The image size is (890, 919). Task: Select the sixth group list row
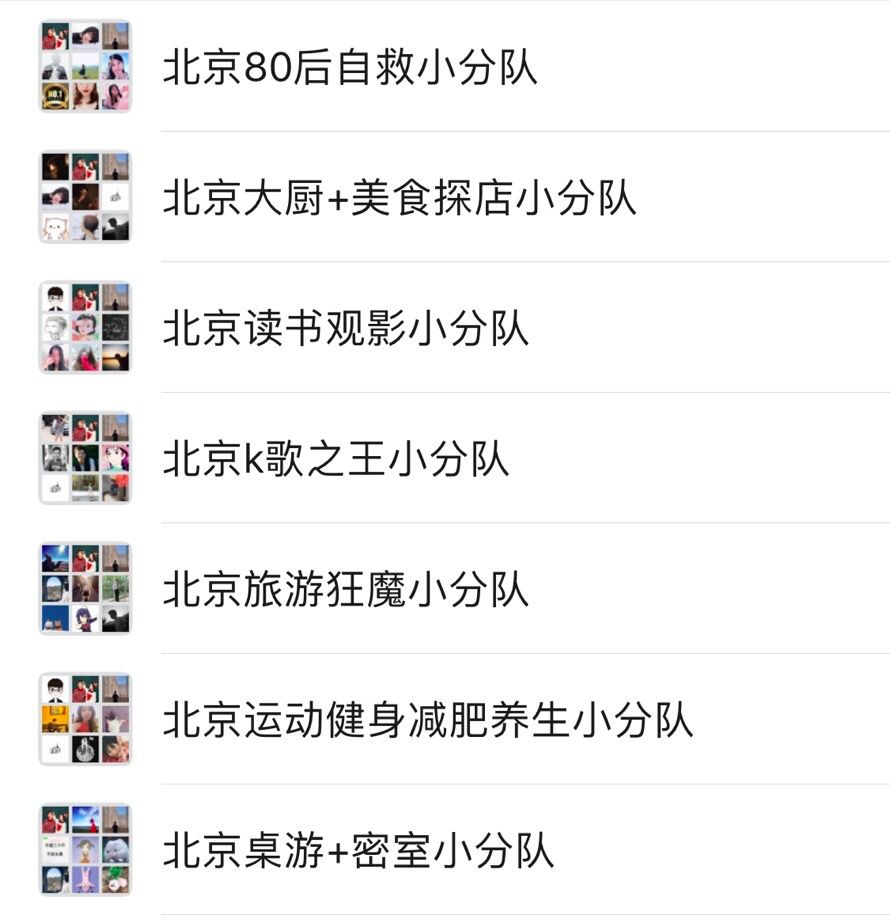[x=445, y=719]
